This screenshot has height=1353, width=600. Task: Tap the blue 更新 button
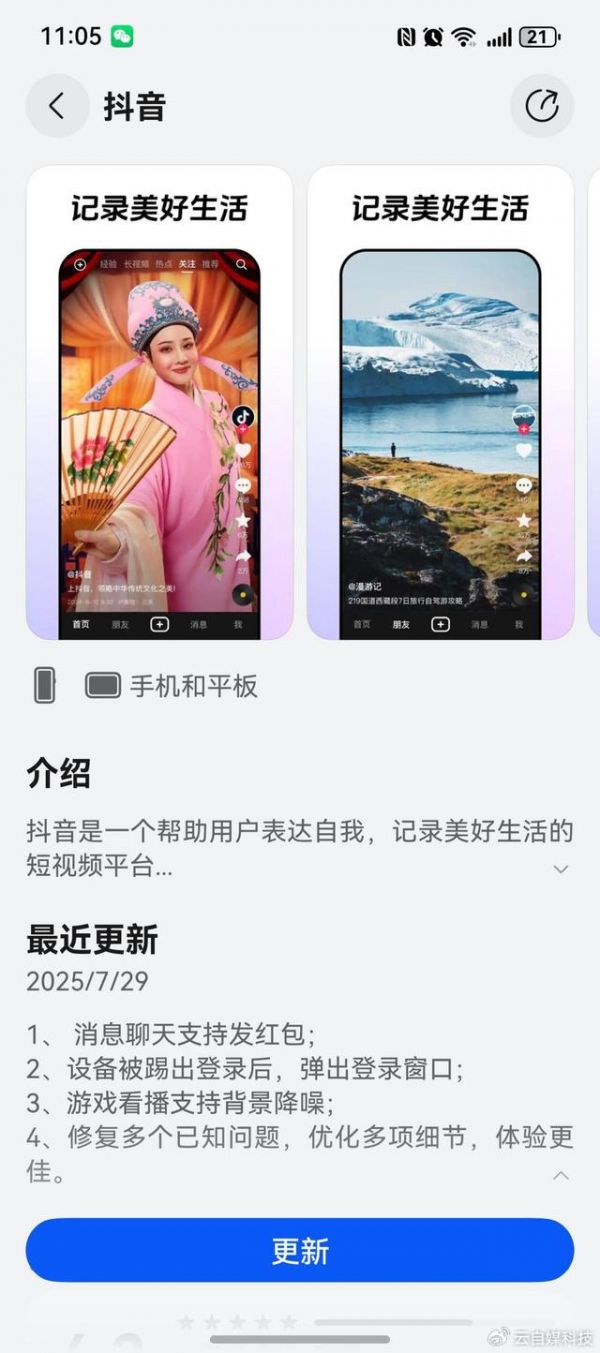[x=300, y=1250]
